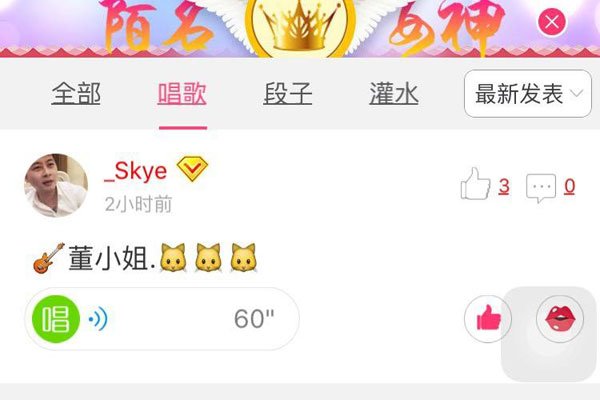600x400 pixels.
Task: Open the 灌水 tab
Action: point(393,95)
